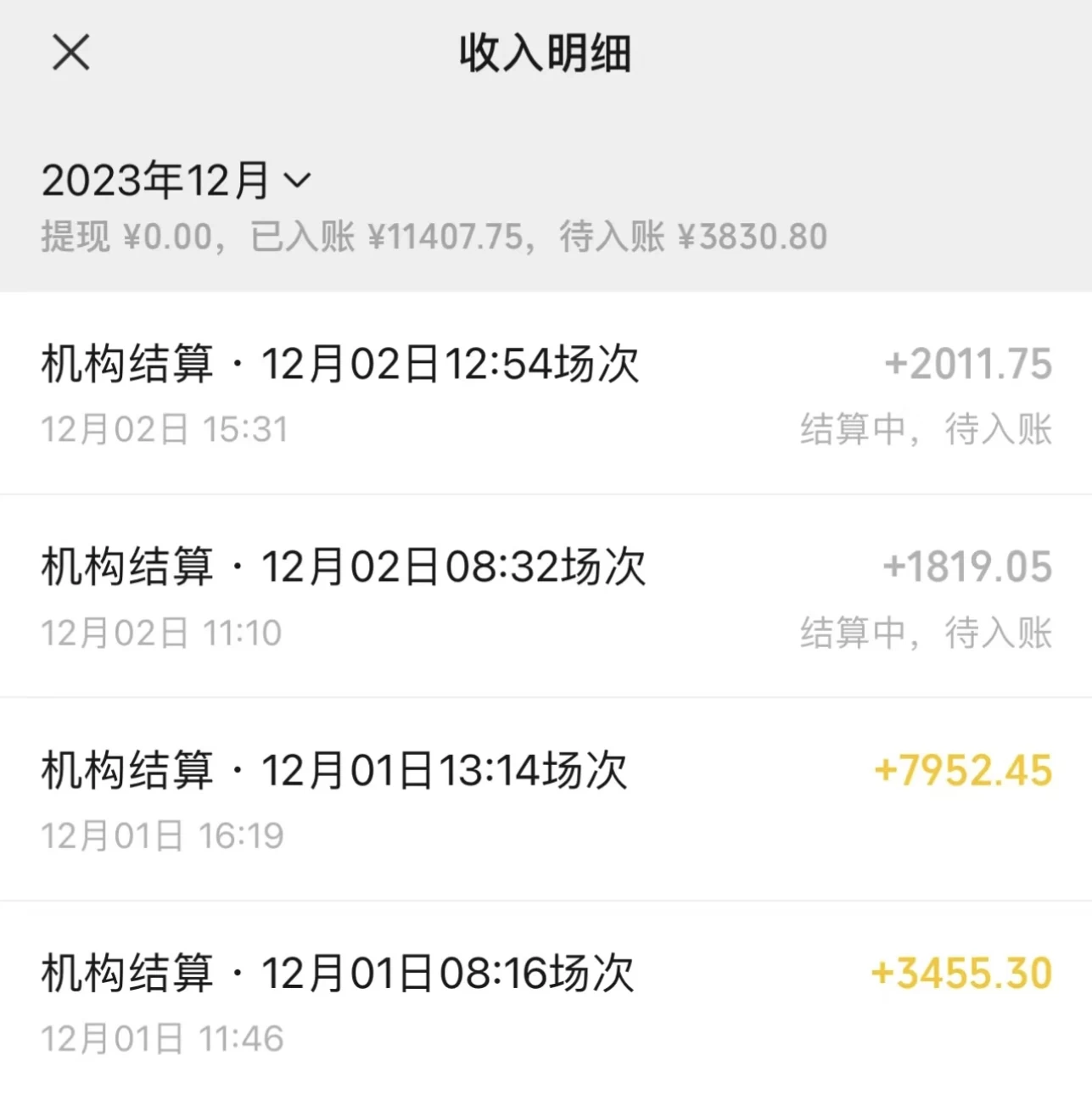The width and height of the screenshot is (1092, 1100).
Task: Tap the +3455.30 credited amount
Action: click(x=961, y=974)
